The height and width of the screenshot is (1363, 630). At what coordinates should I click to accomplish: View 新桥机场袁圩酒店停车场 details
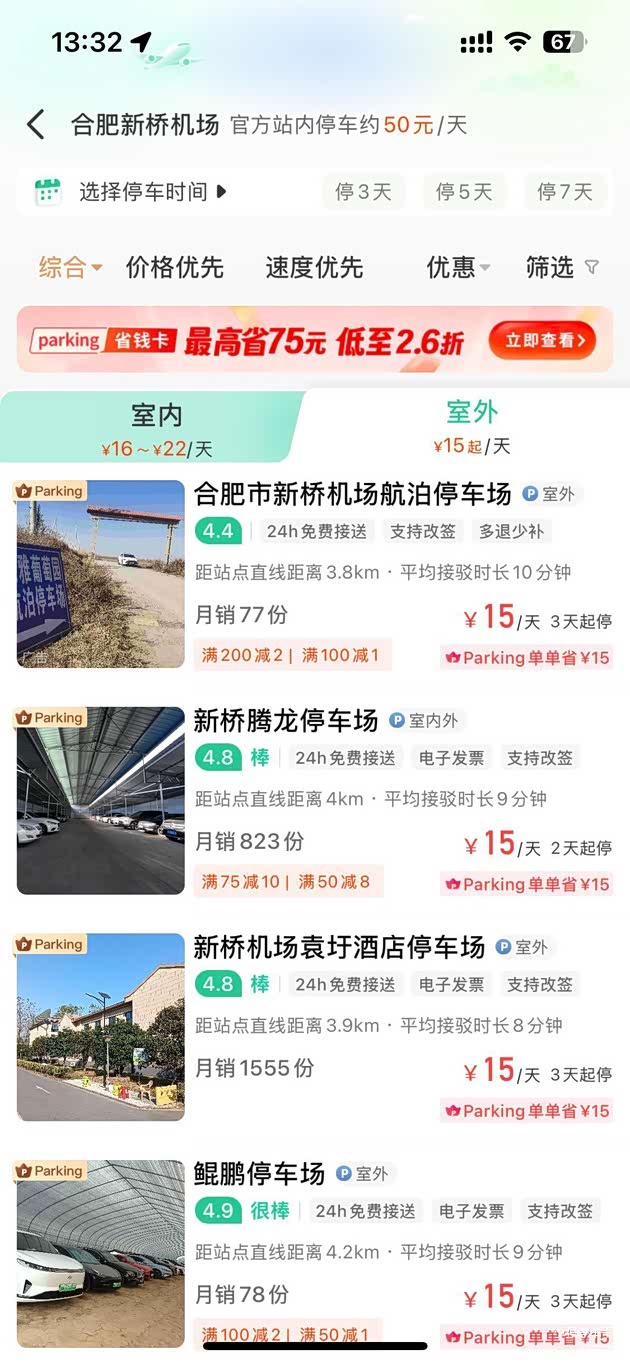click(x=339, y=947)
